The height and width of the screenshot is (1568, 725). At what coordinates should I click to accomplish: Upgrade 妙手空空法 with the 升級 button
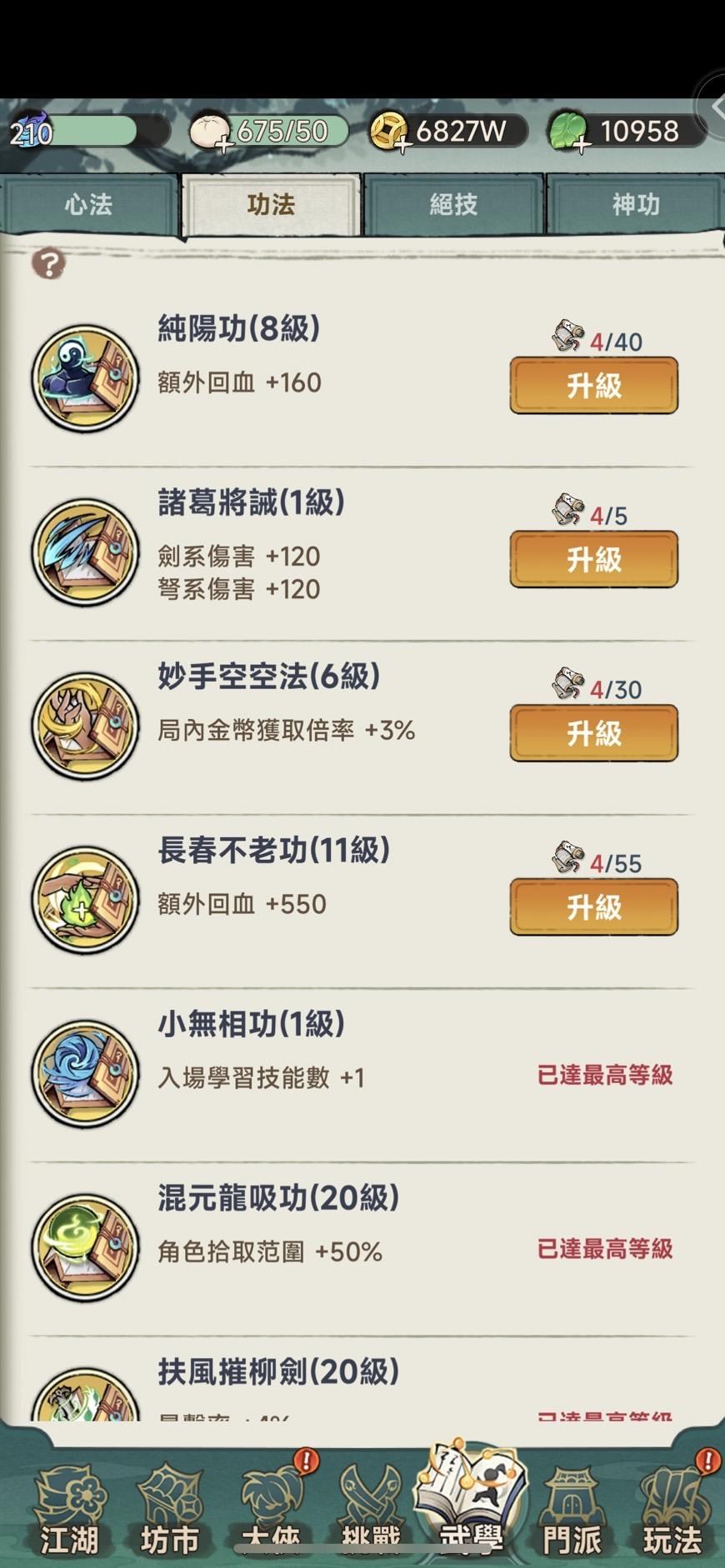pyautogui.click(x=593, y=733)
